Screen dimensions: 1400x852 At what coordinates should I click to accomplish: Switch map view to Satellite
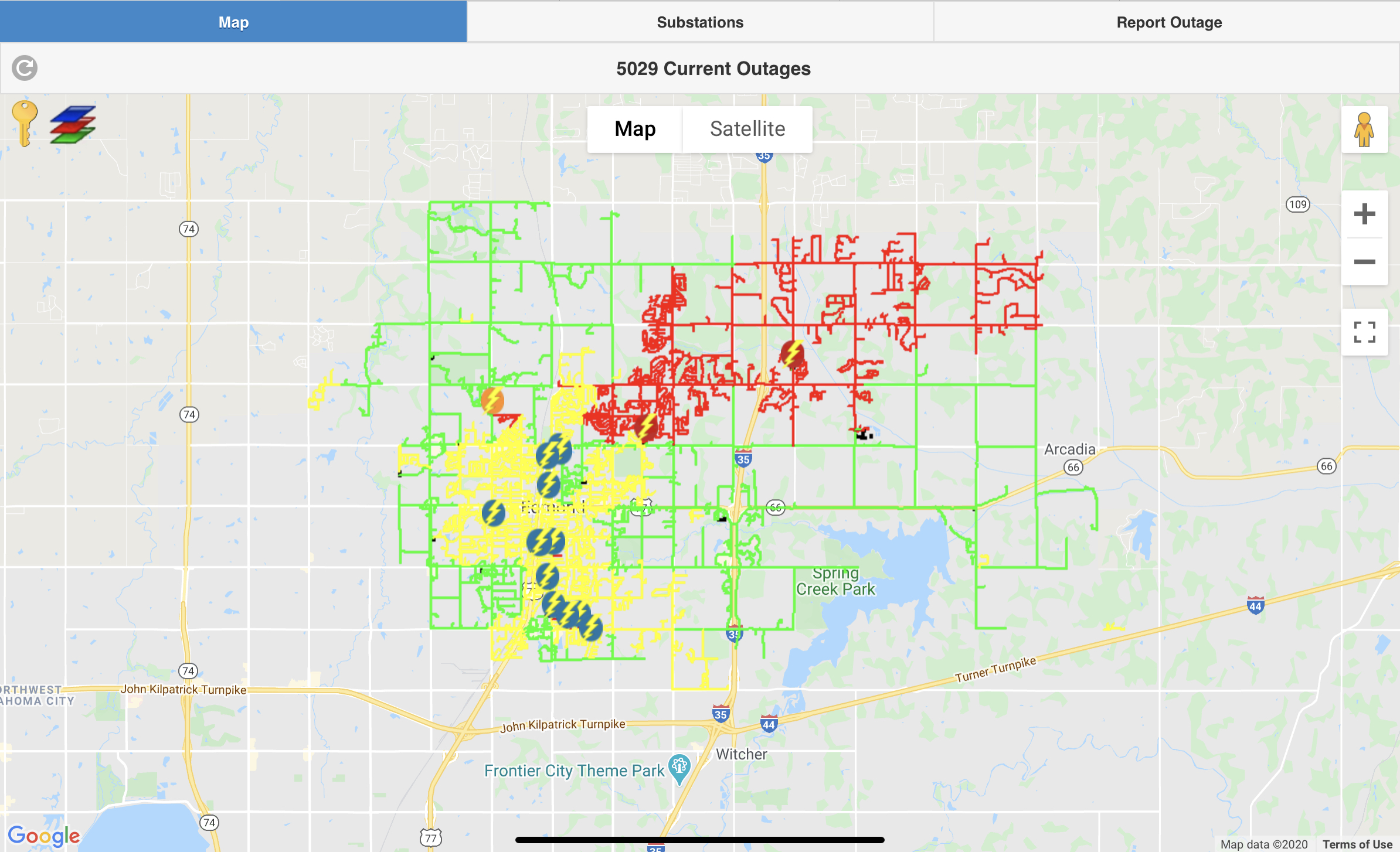click(747, 129)
